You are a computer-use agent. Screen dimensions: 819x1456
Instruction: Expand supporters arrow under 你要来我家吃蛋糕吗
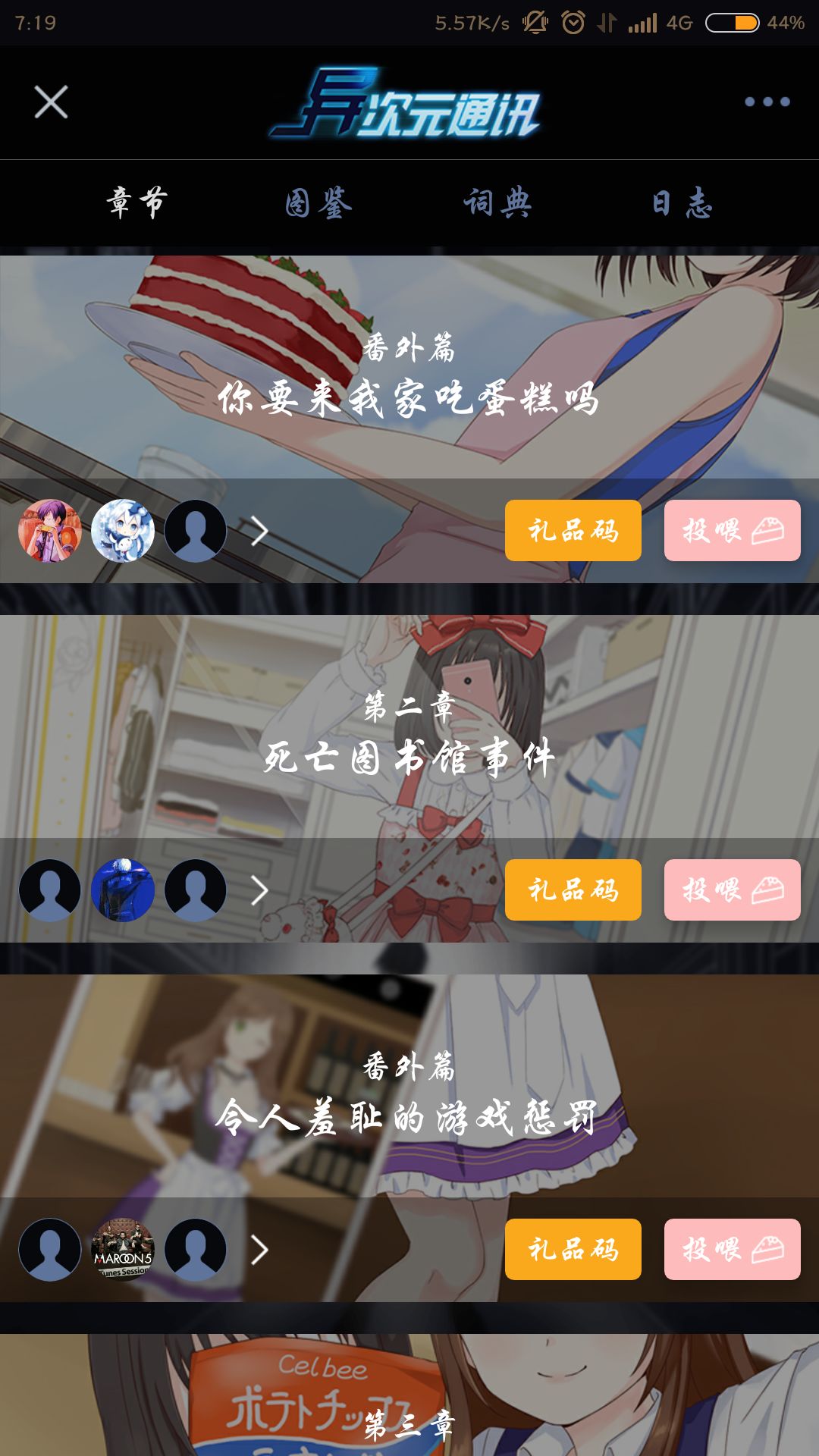tap(260, 531)
